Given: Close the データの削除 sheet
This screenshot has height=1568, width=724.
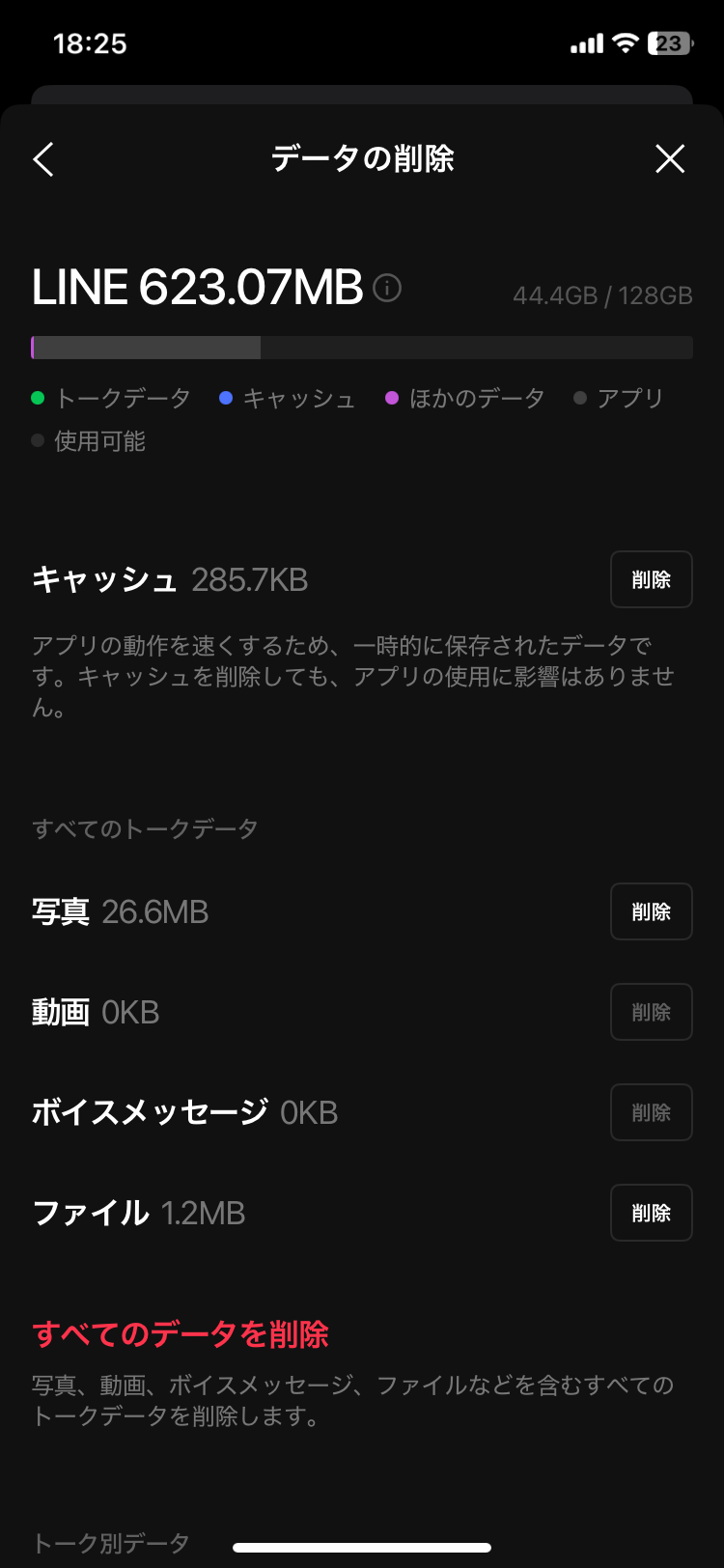Looking at the screenshot, I should [670, 159].
